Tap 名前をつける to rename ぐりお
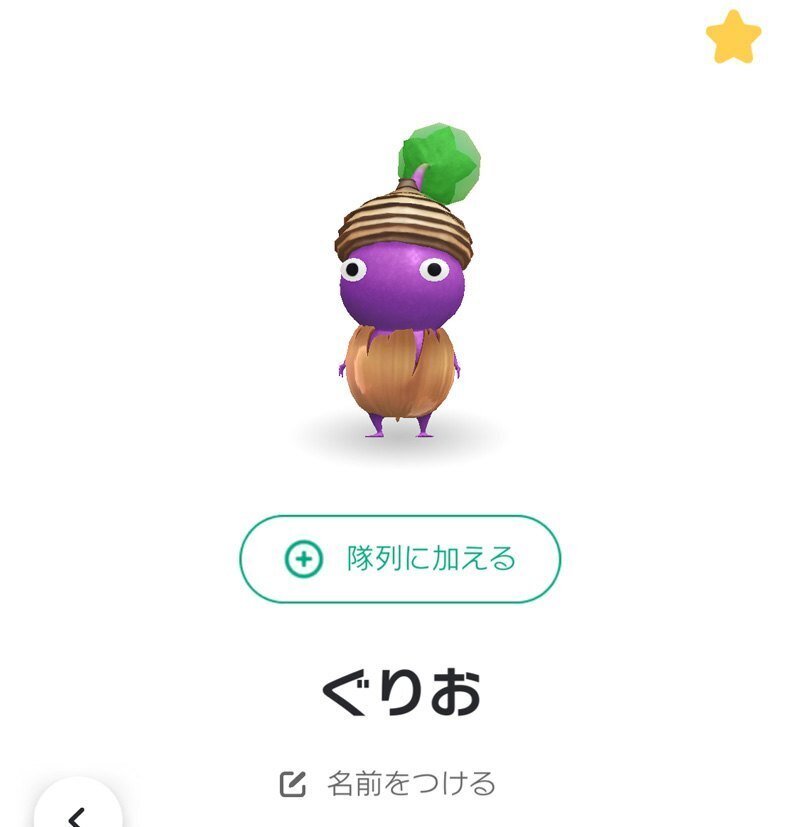 [x=388, y=783]
